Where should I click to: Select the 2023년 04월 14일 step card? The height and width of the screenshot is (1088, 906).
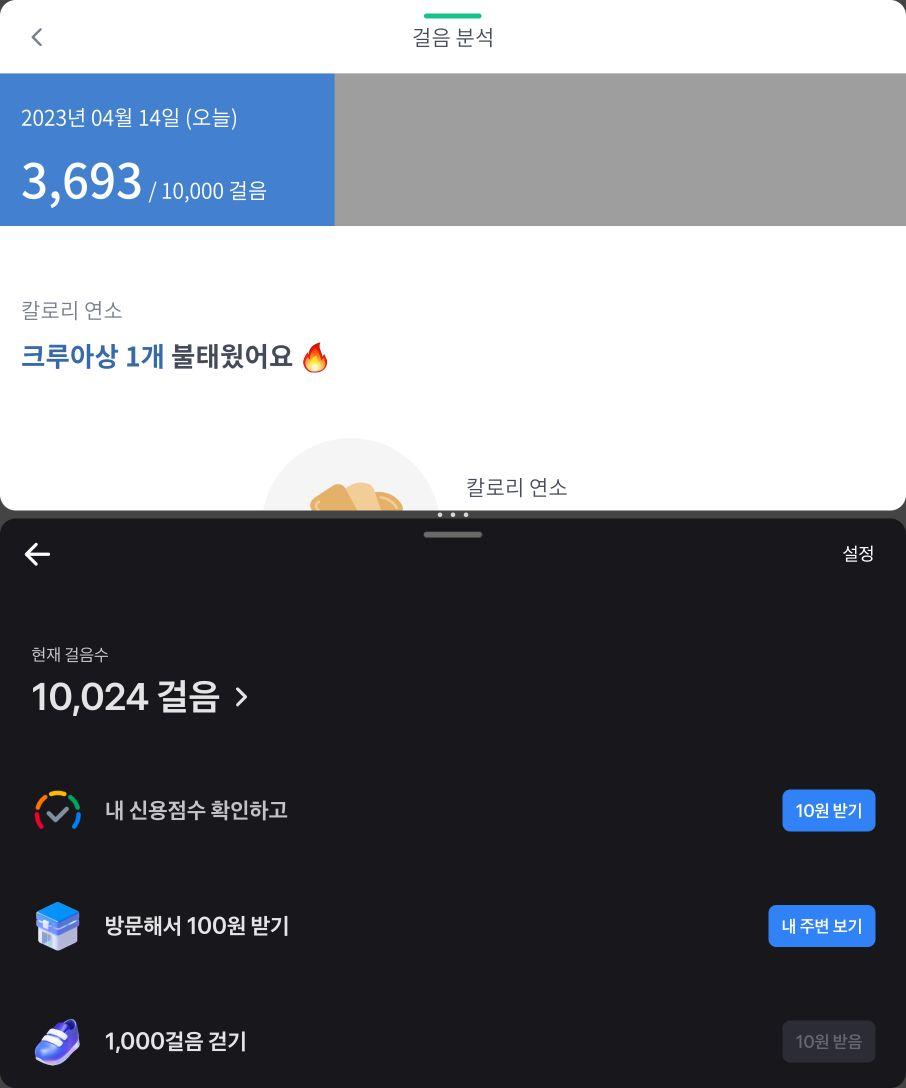(167, 150)
